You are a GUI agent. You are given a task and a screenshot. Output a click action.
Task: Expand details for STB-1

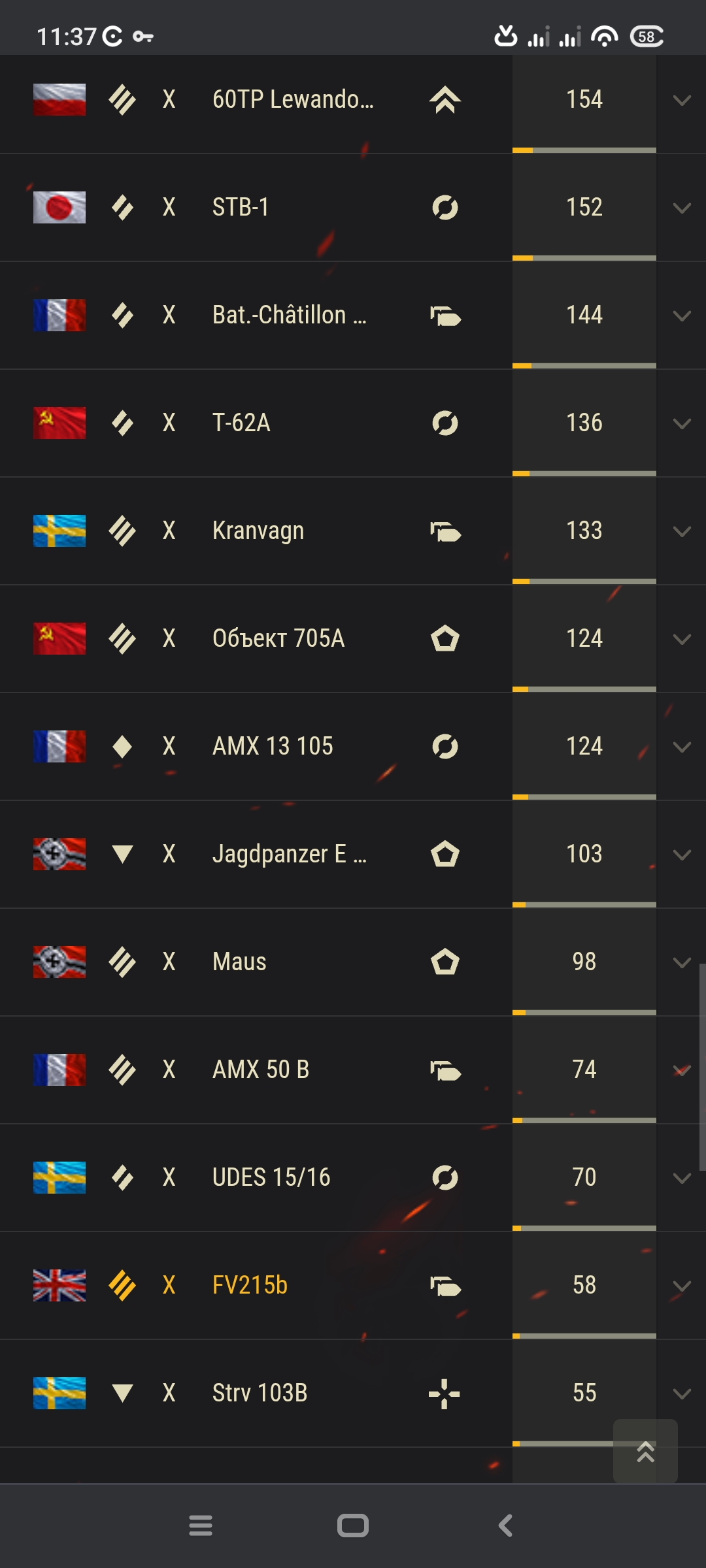click(x=682, y=208)
